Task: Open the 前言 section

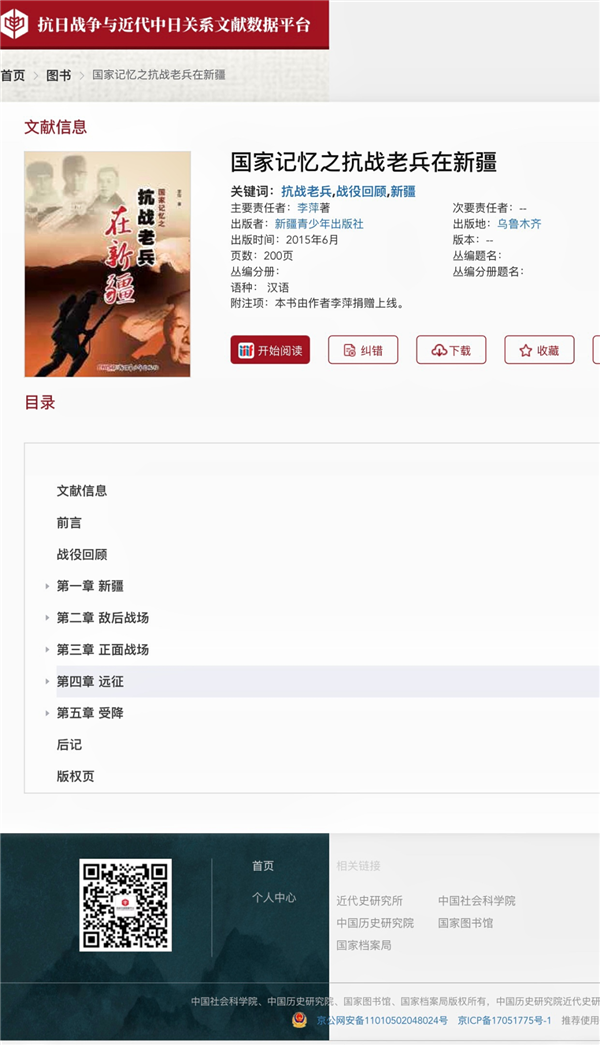Action: tap(69, 523)
